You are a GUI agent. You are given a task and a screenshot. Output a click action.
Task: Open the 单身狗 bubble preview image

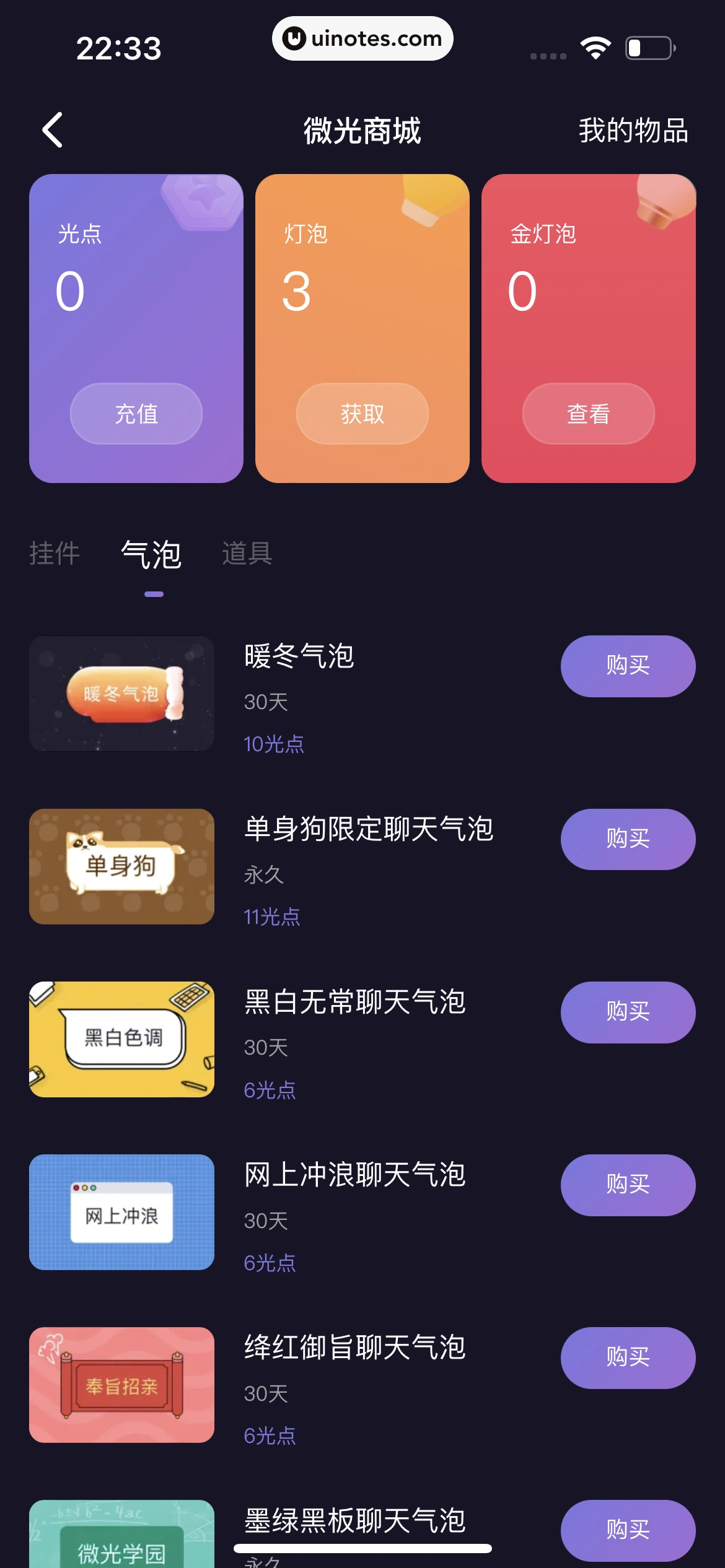(x=122, y=866)
